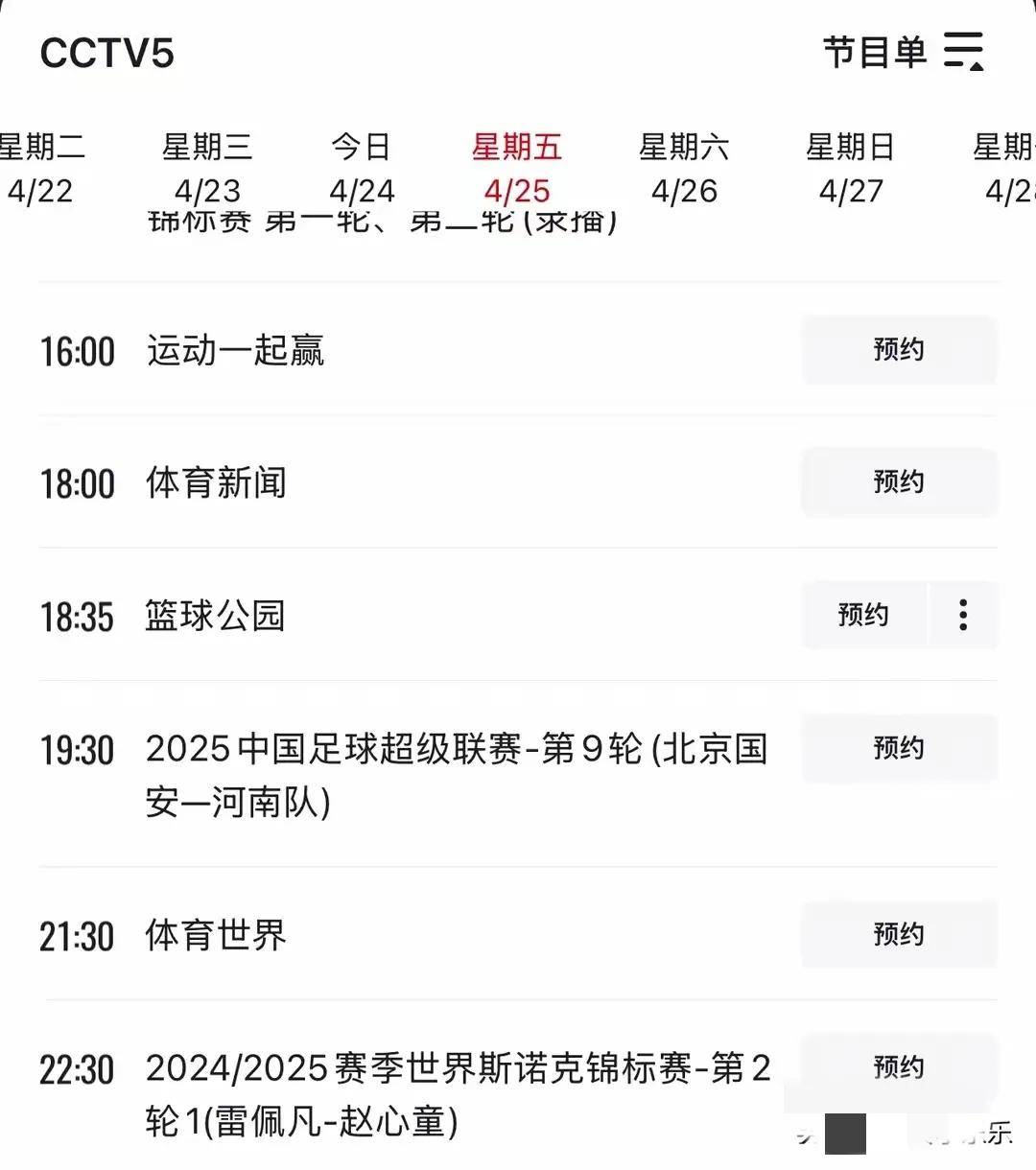This screenshot has width=1036, height=1170.
Task: Select 今日 4/24 date tab
Action: pyautogui.click(x=362, y=169)
